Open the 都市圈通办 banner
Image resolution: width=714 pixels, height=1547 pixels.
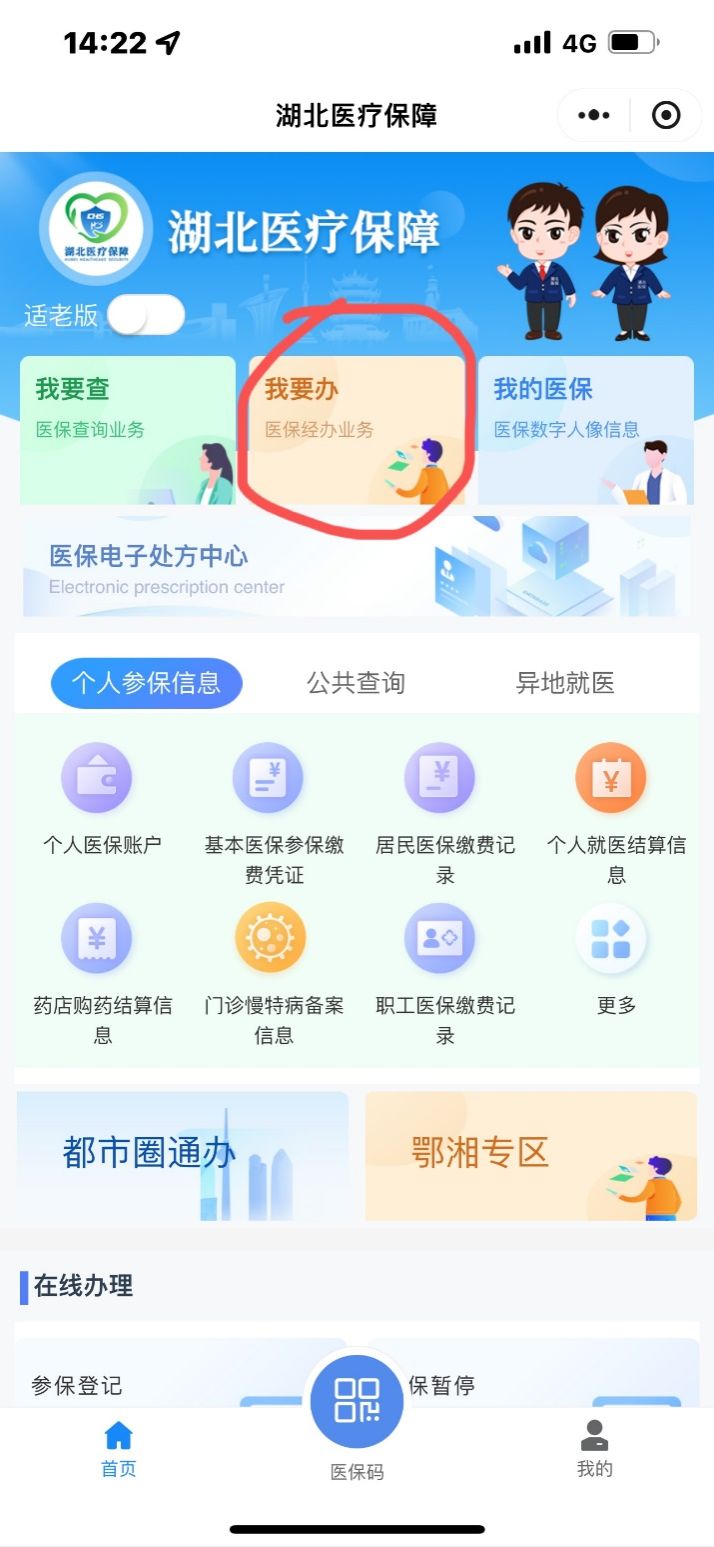tap(182, 1155)
